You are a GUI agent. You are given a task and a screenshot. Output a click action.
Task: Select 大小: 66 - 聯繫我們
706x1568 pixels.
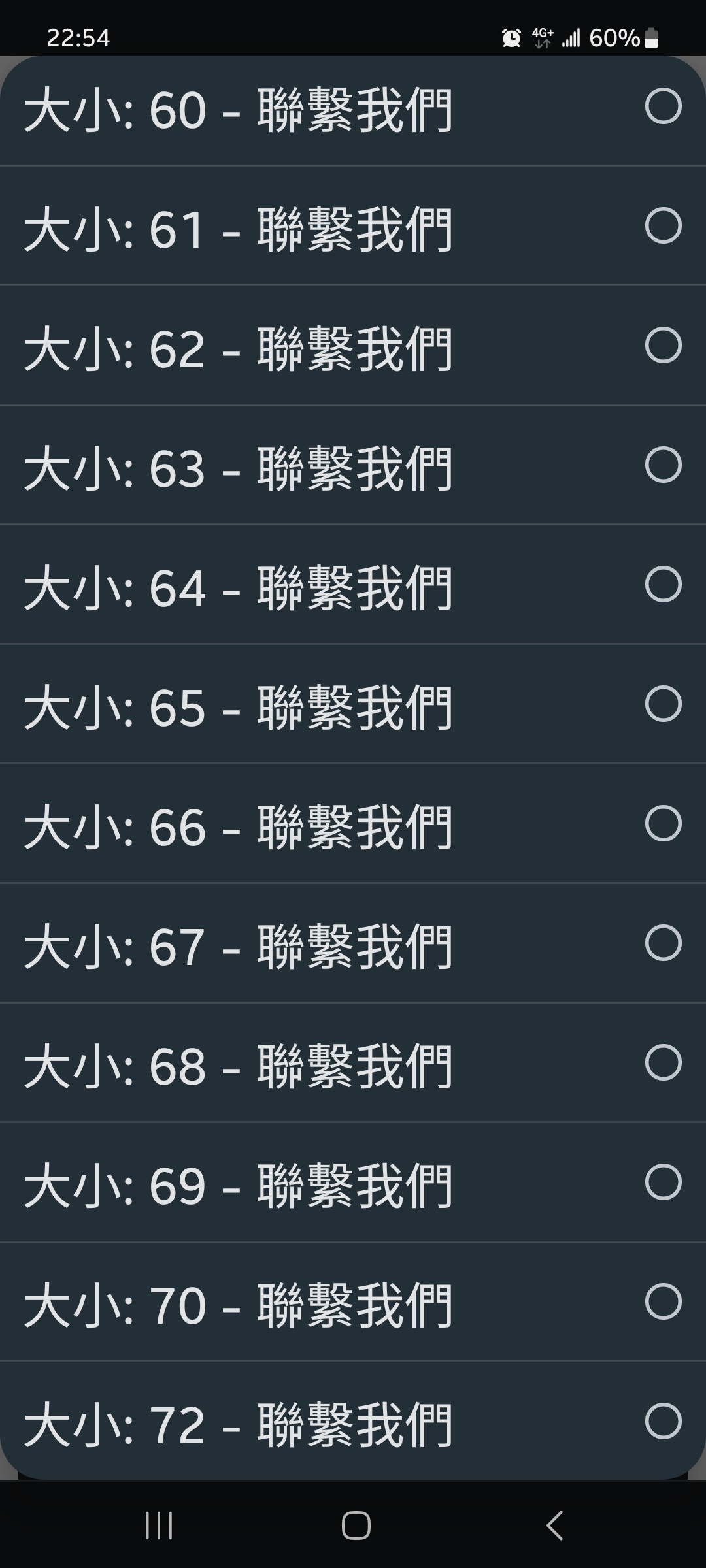[353, 823]
